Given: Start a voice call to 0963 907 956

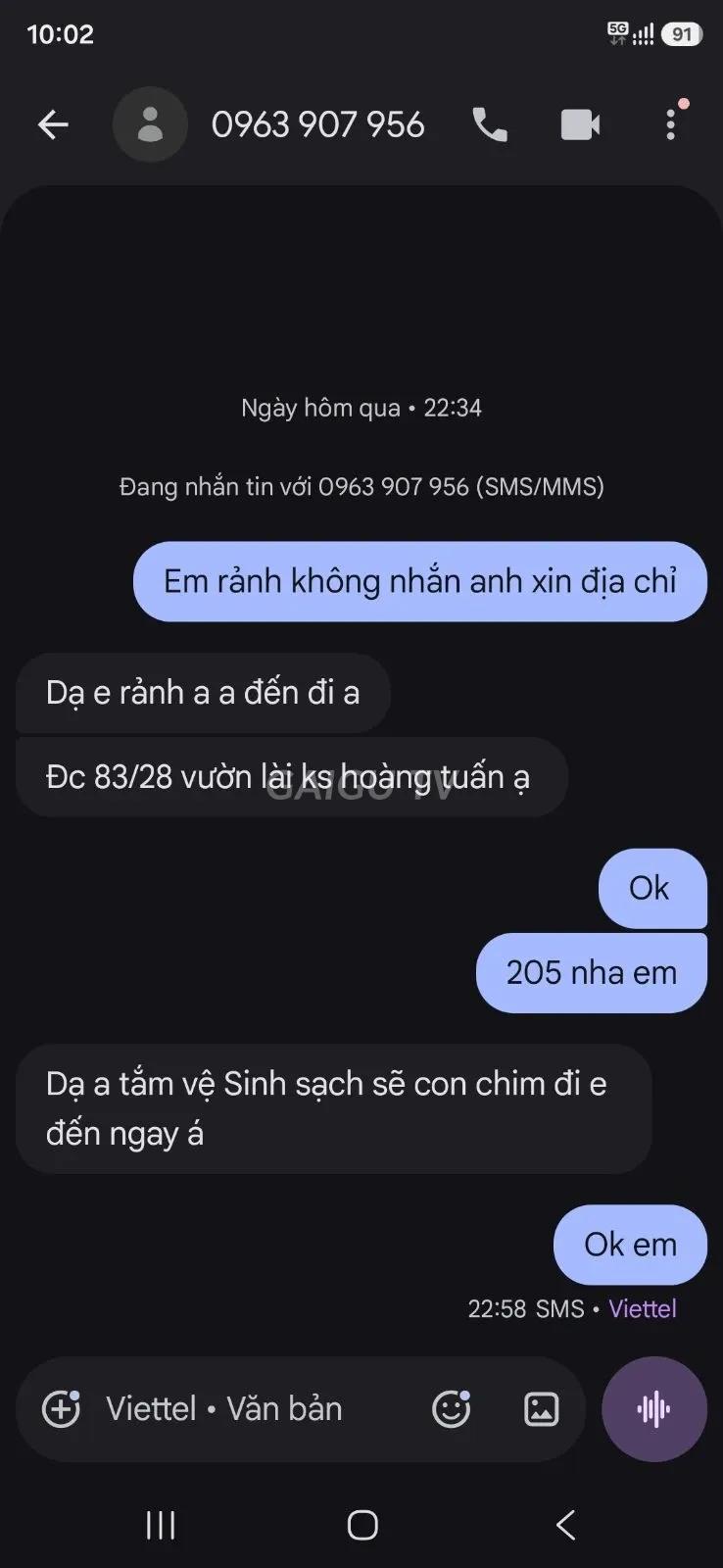Looking at the screenshot, I should coord(490,124).
